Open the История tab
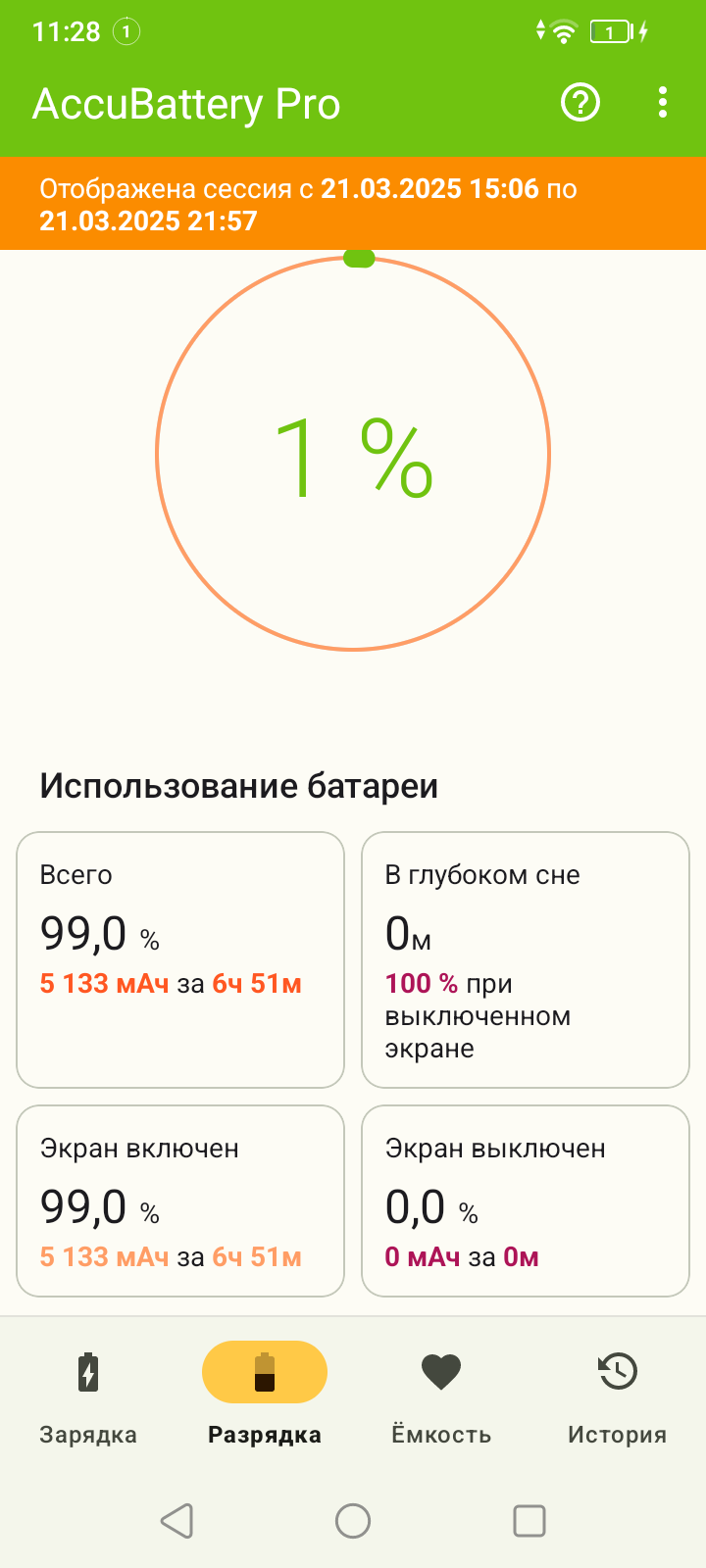Screen dimensions: 706x1568 pos(617,1396)
